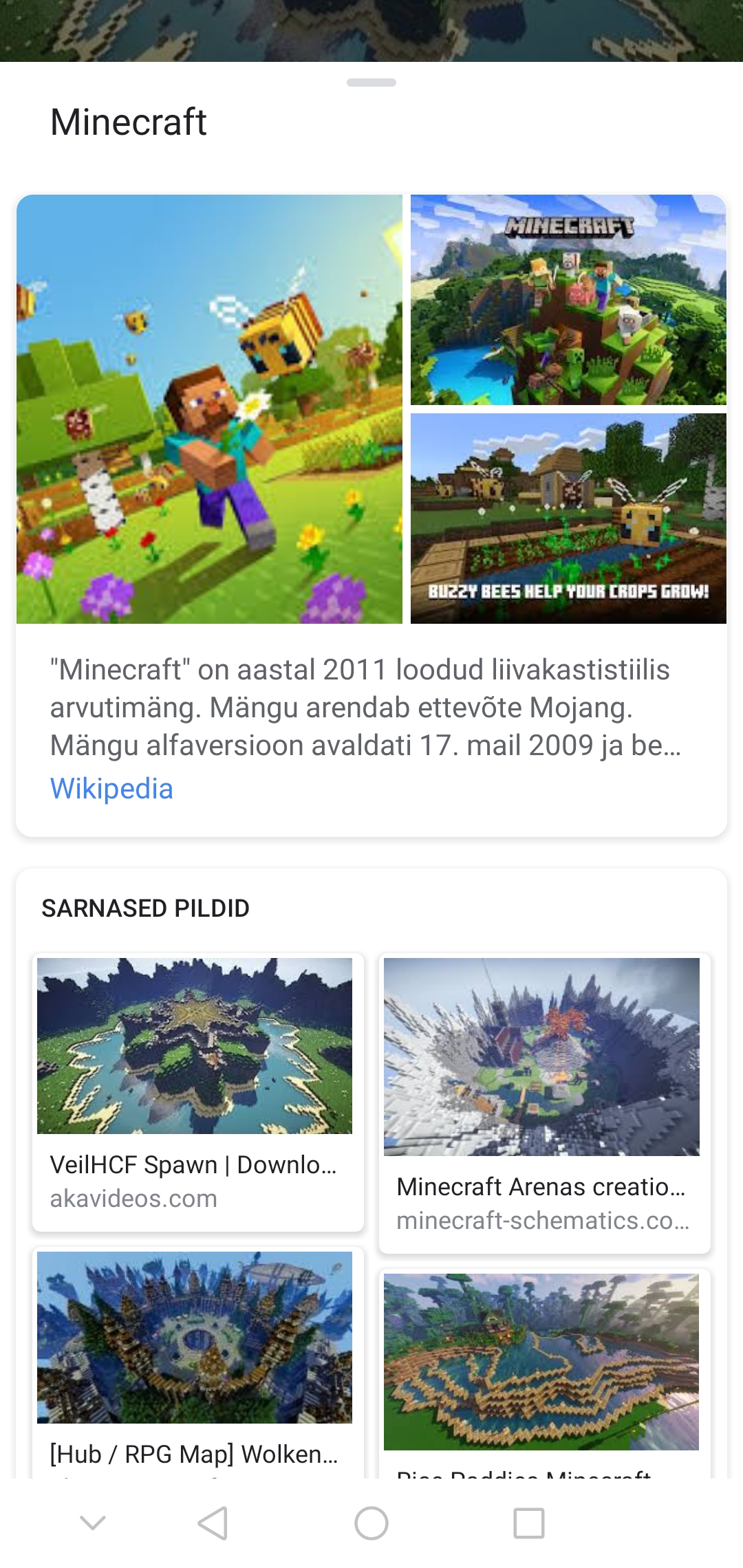Tap the bottom sheet drag handle
743x1568 pixels.
point(371,83)
